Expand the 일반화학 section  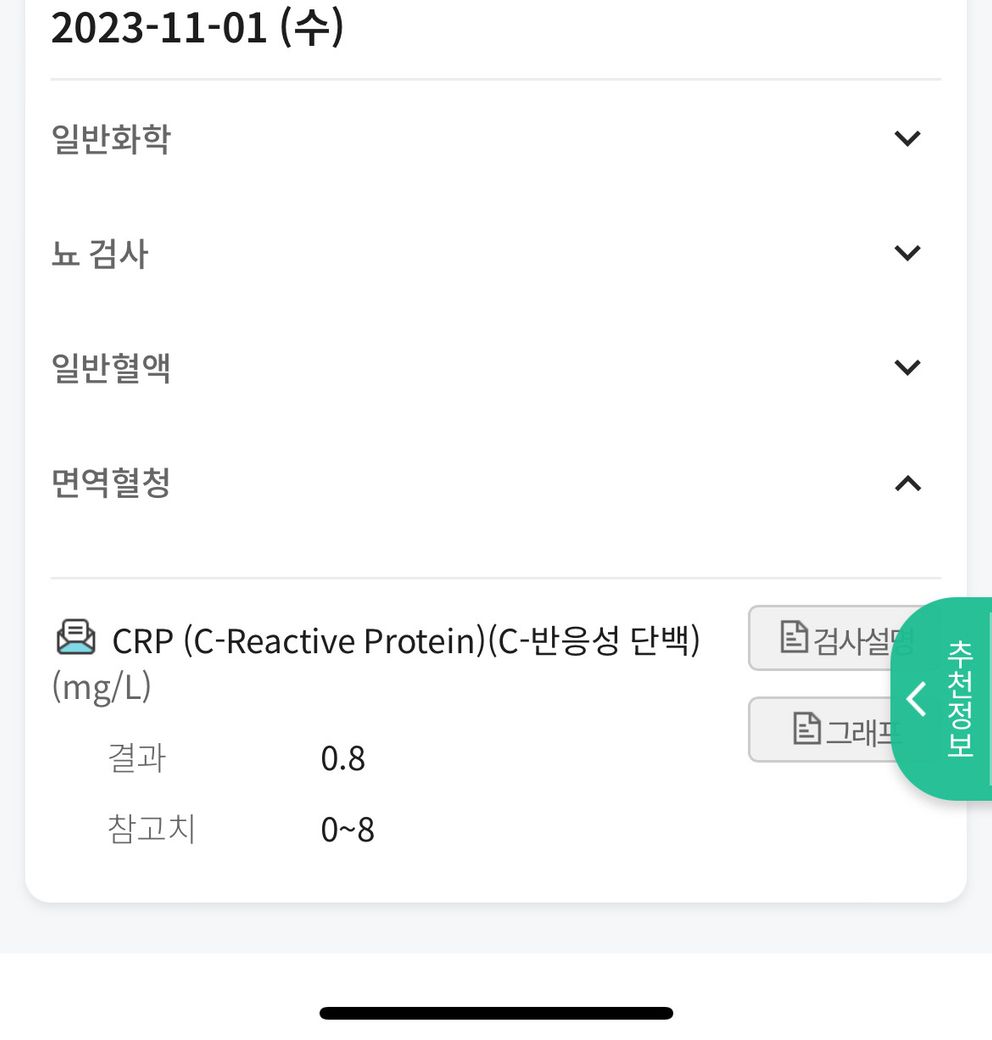pos(906,139)
